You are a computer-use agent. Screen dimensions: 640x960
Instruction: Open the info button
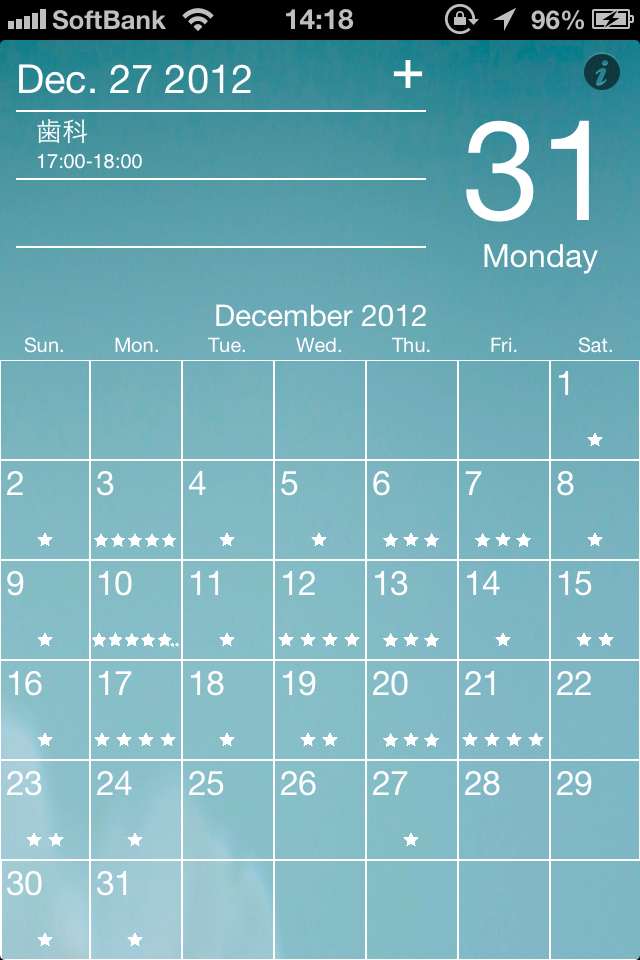[601, 73]
